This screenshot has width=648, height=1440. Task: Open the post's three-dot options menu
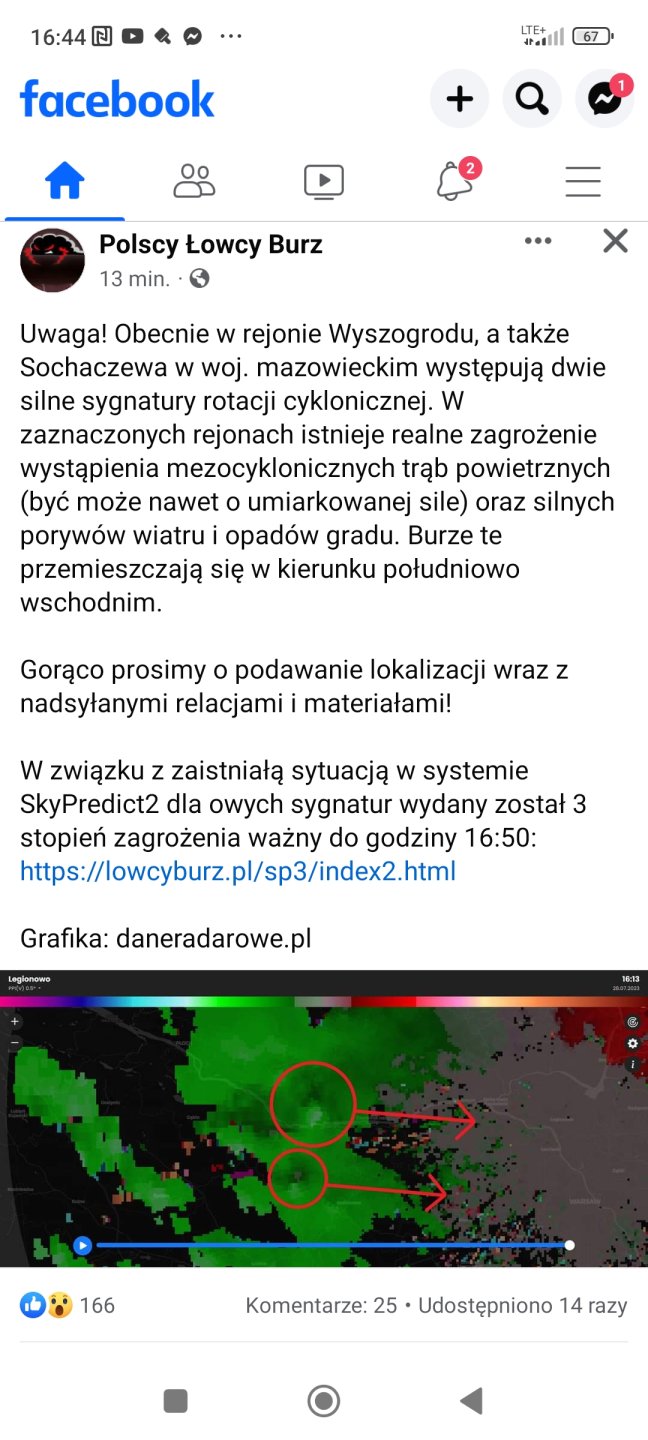tap(538, 241)
